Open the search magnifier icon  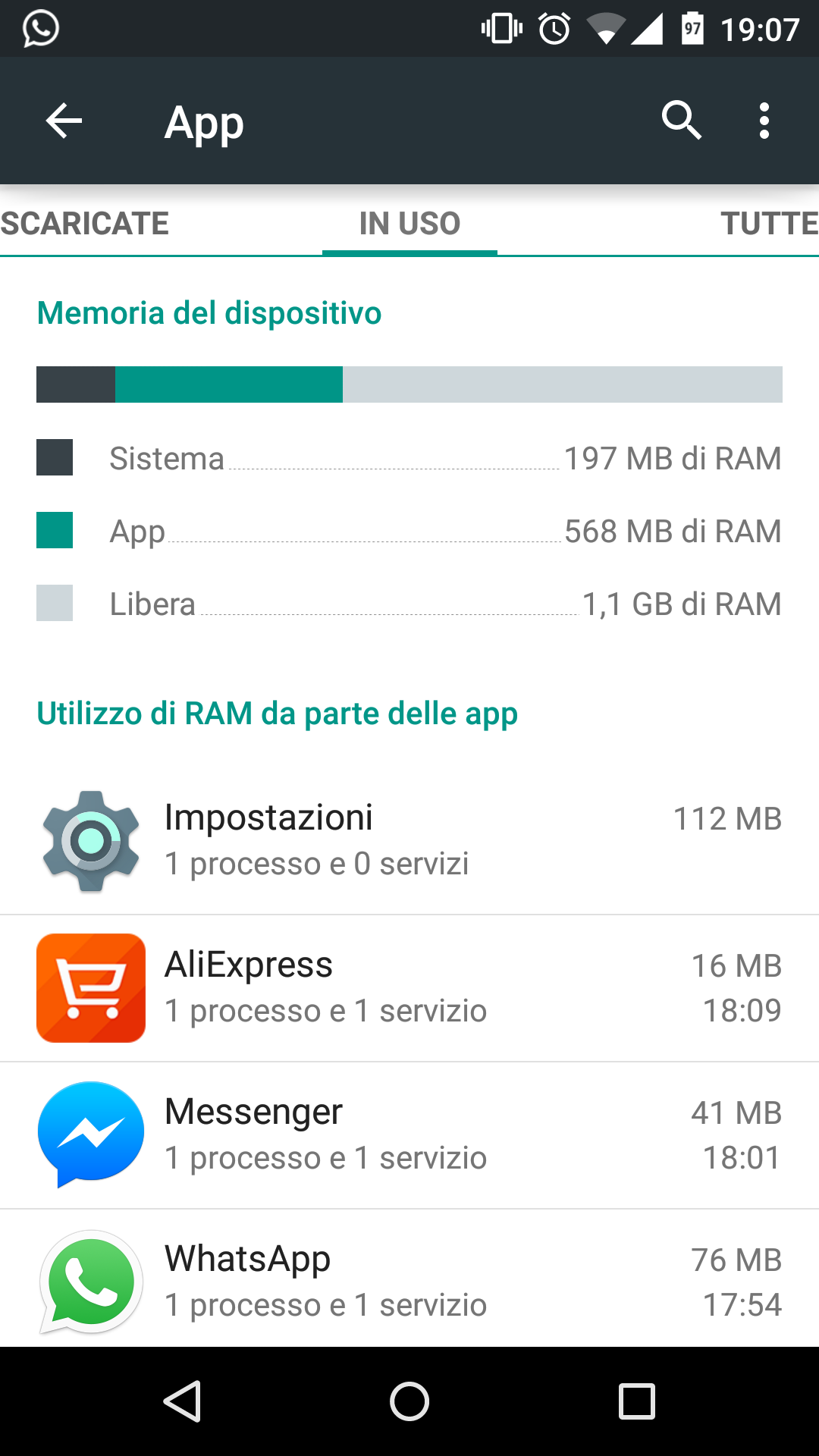(681, 121)
